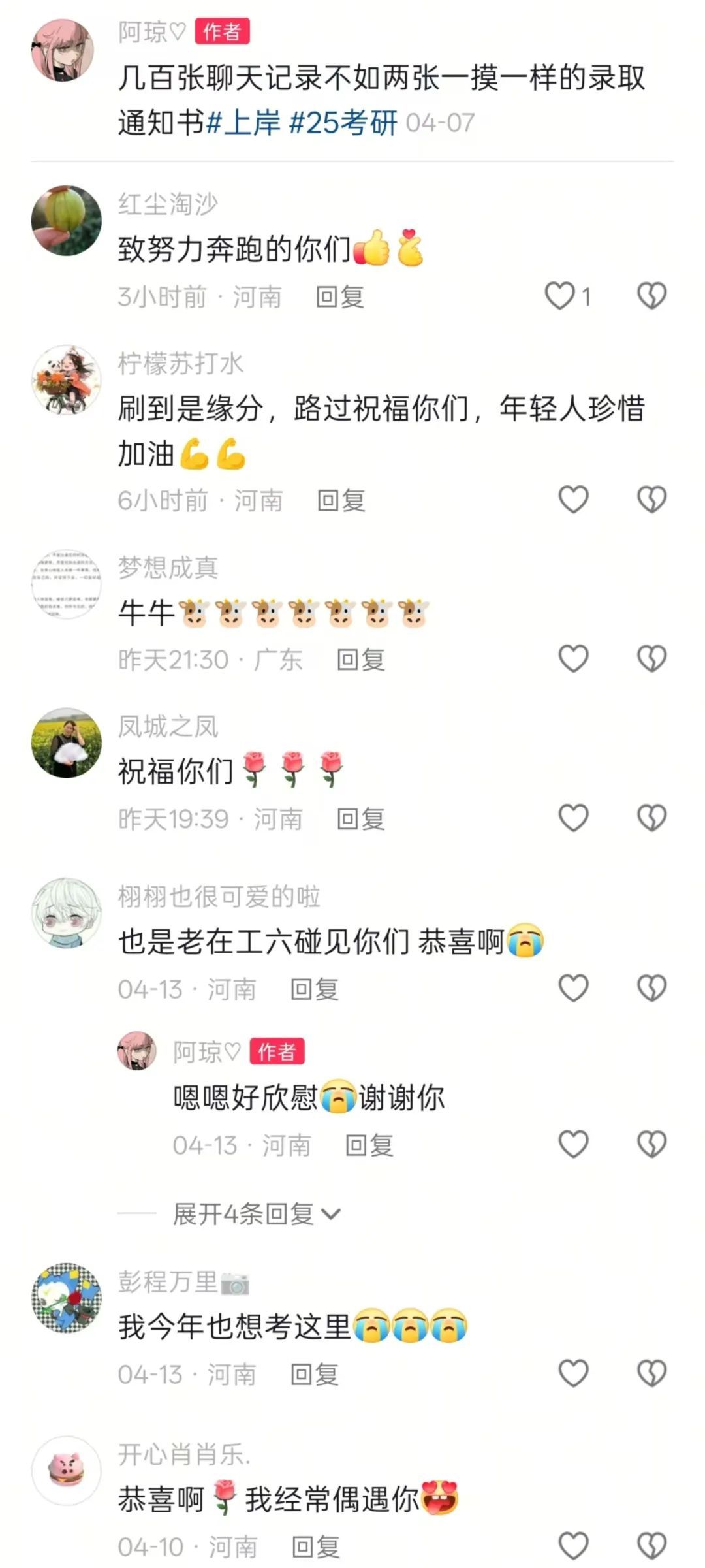Screen dimensions: 705x1568
Task: Like 开心肖肖乐's comment
Action: (573, 1546)
